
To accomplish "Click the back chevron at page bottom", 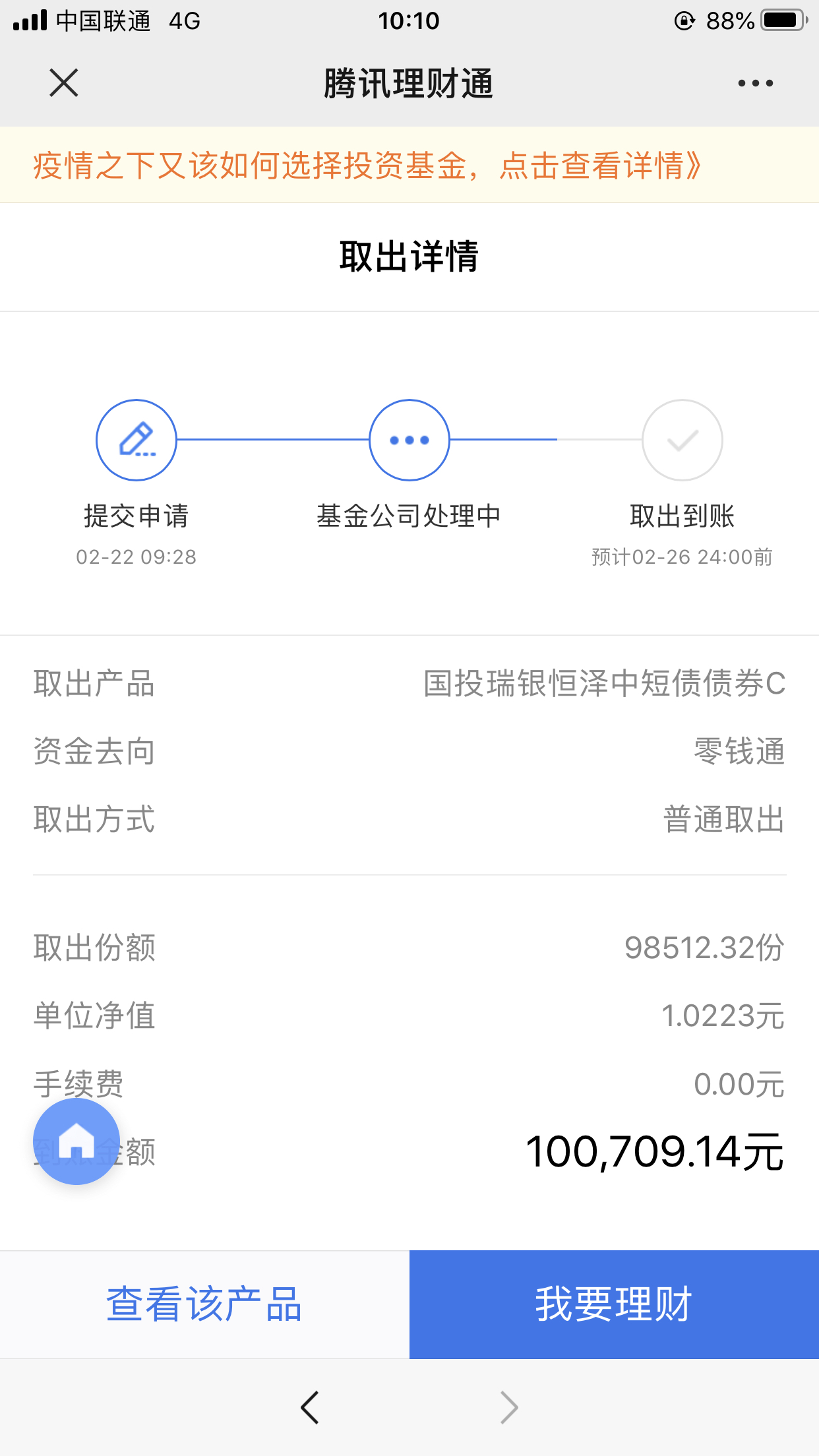I will pyautogui.click(x=310, y=1408).
